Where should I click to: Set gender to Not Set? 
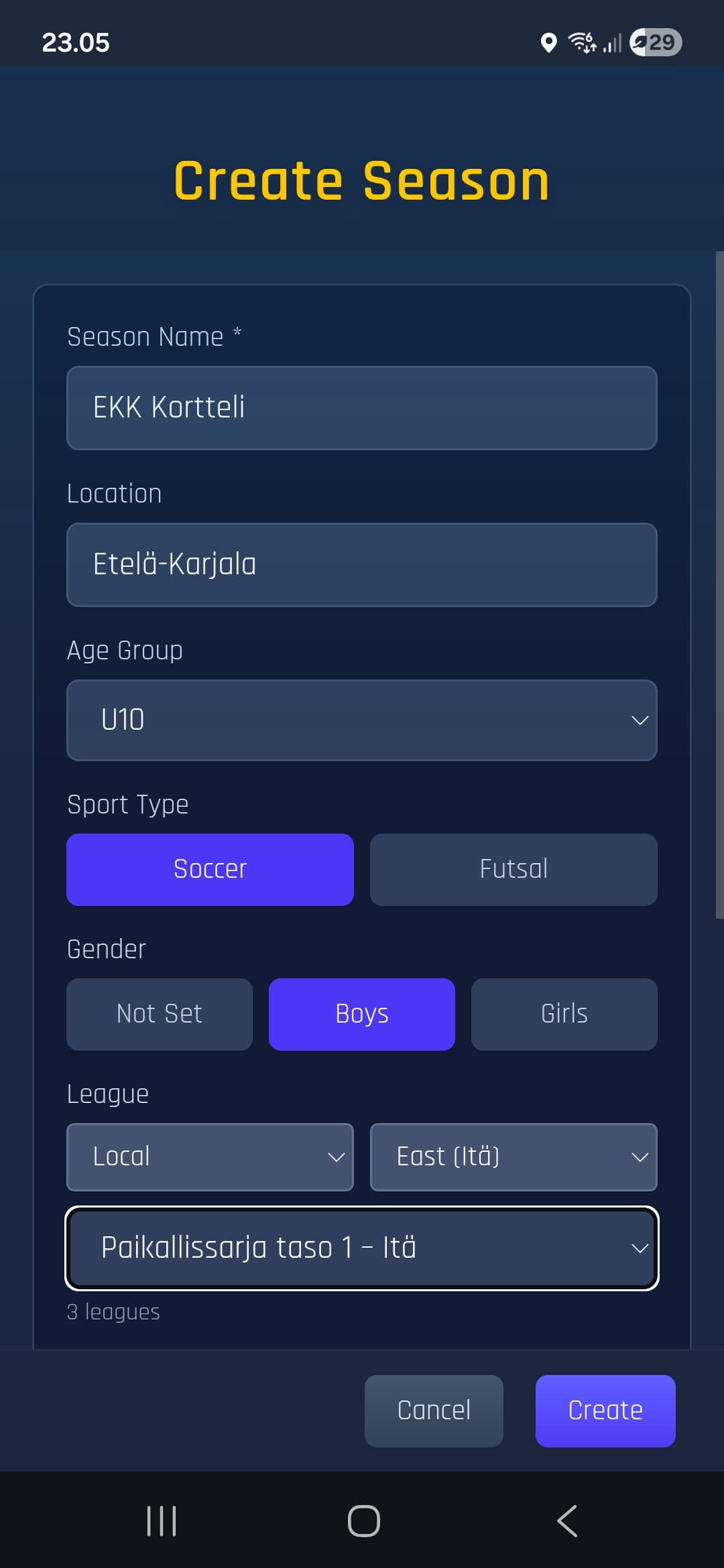tap(159, 1013)
